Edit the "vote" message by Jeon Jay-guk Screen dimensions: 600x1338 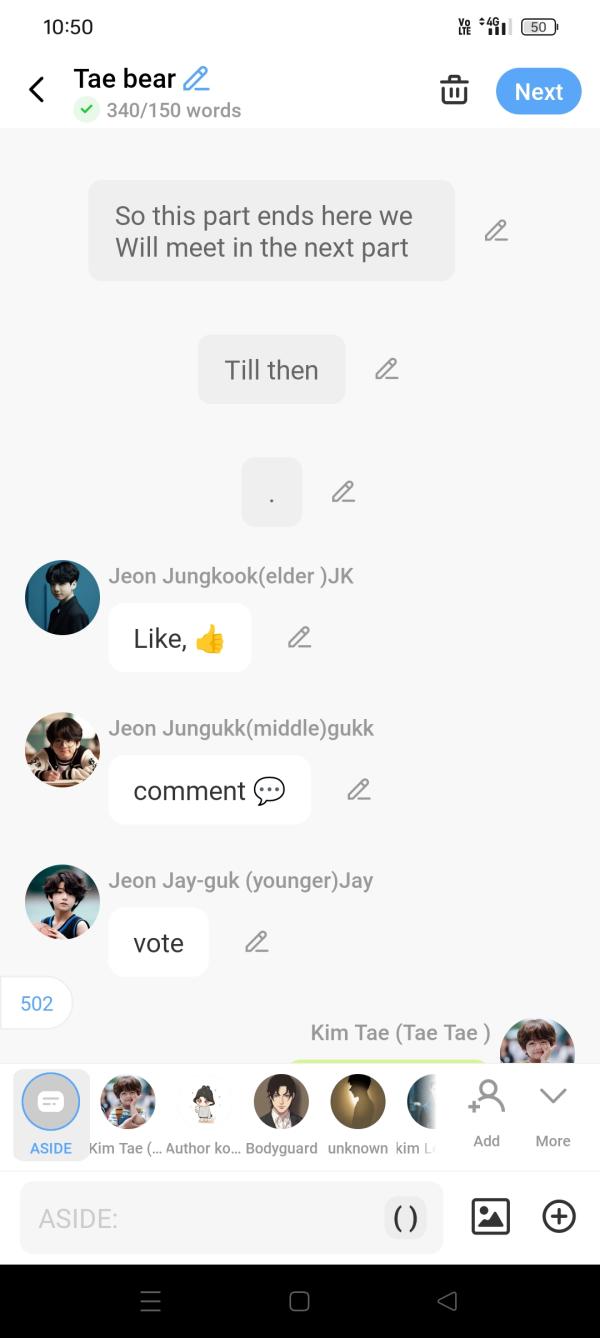(x=256, y=942)
